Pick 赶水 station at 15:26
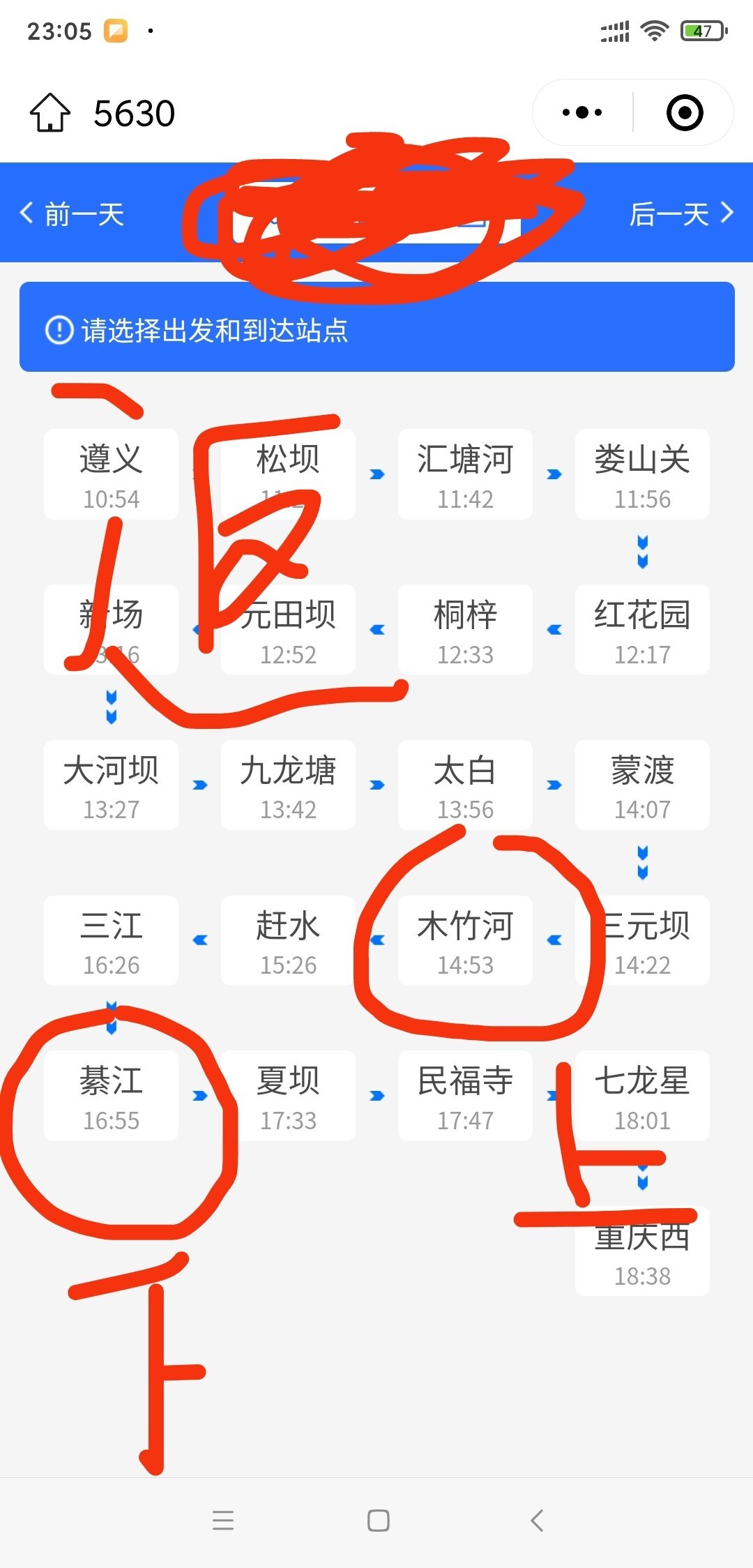This screenshot has width=753, height=1568. click(288, 940)
